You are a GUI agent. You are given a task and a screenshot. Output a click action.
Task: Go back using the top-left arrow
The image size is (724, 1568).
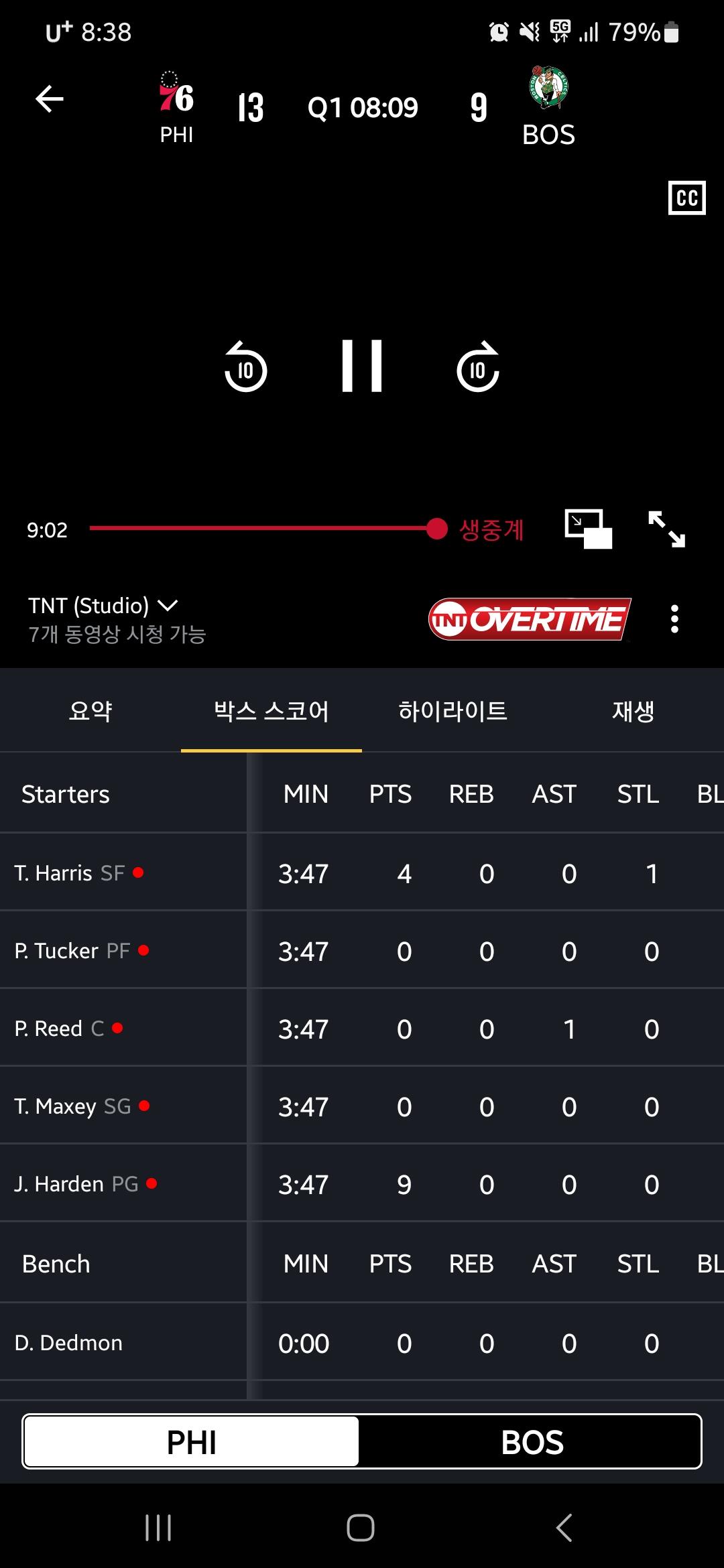(50, 100)
